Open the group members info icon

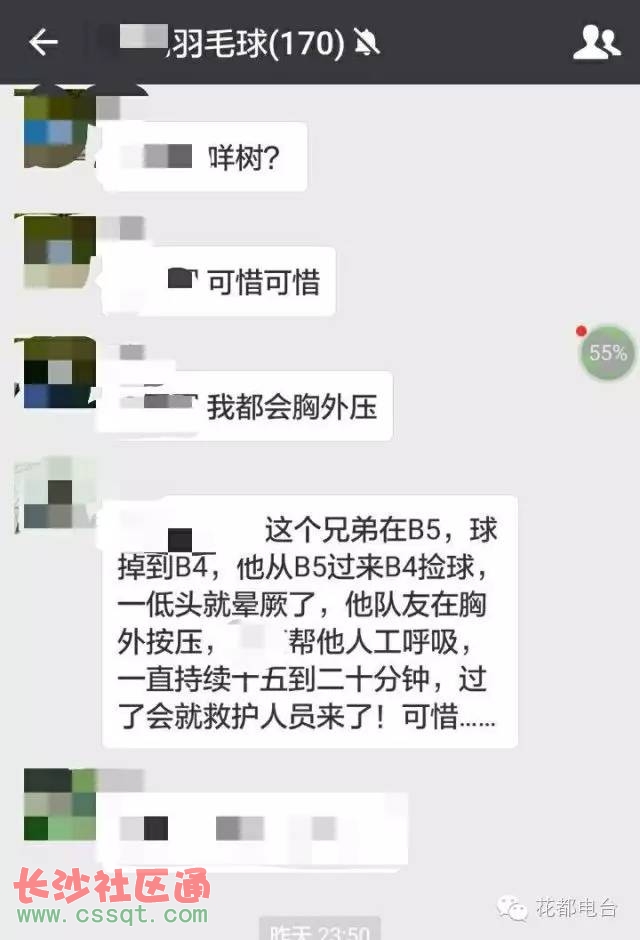(x=596, y=42)
